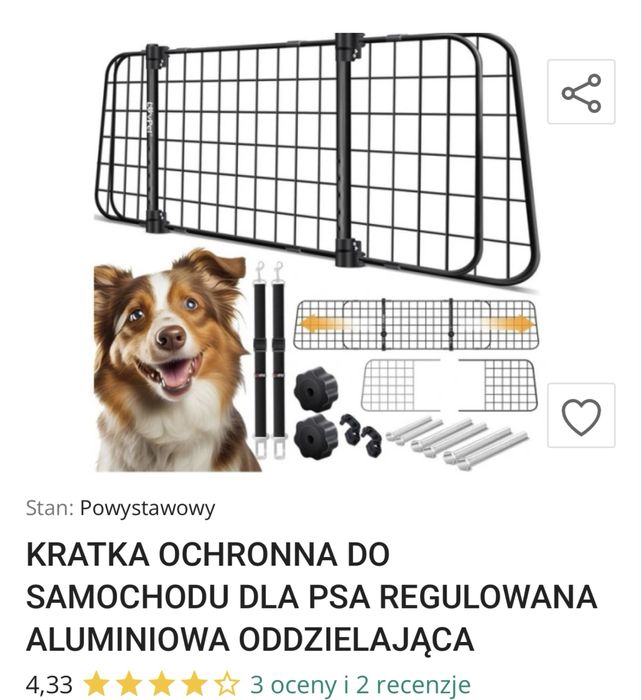Add product to favorites with heart icon
The height and width of the screenshot is (700, 642).
581,417
